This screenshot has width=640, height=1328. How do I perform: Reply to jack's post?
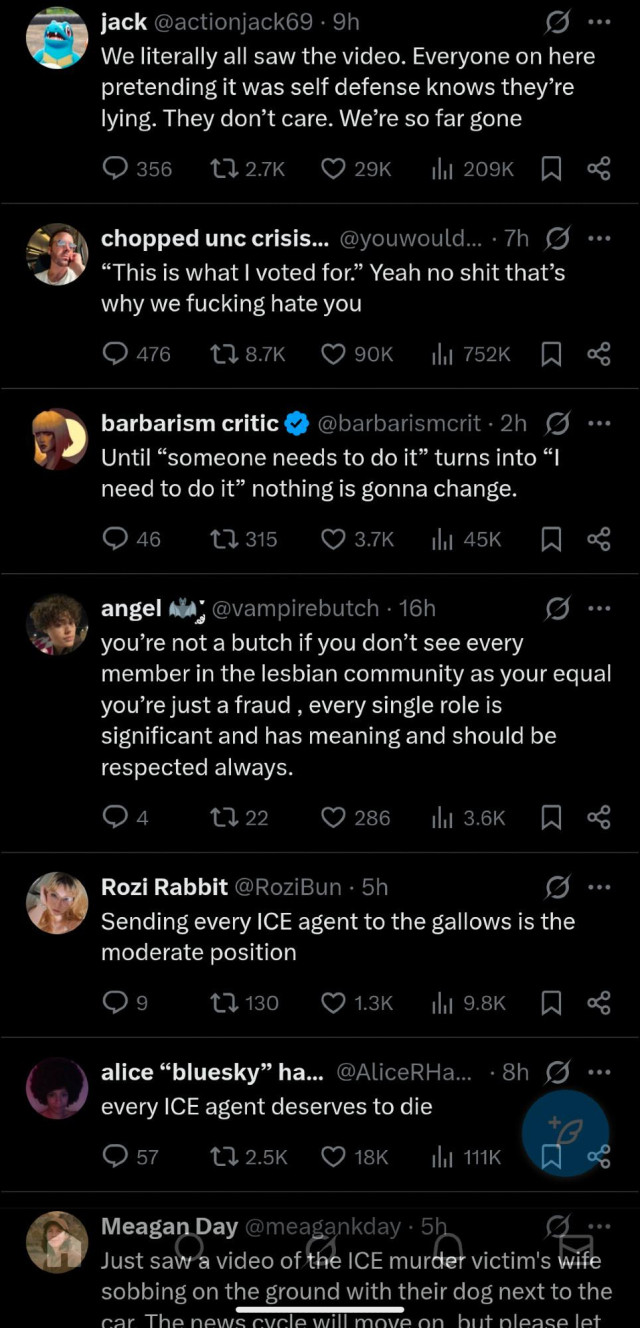[x=116, y=169]
